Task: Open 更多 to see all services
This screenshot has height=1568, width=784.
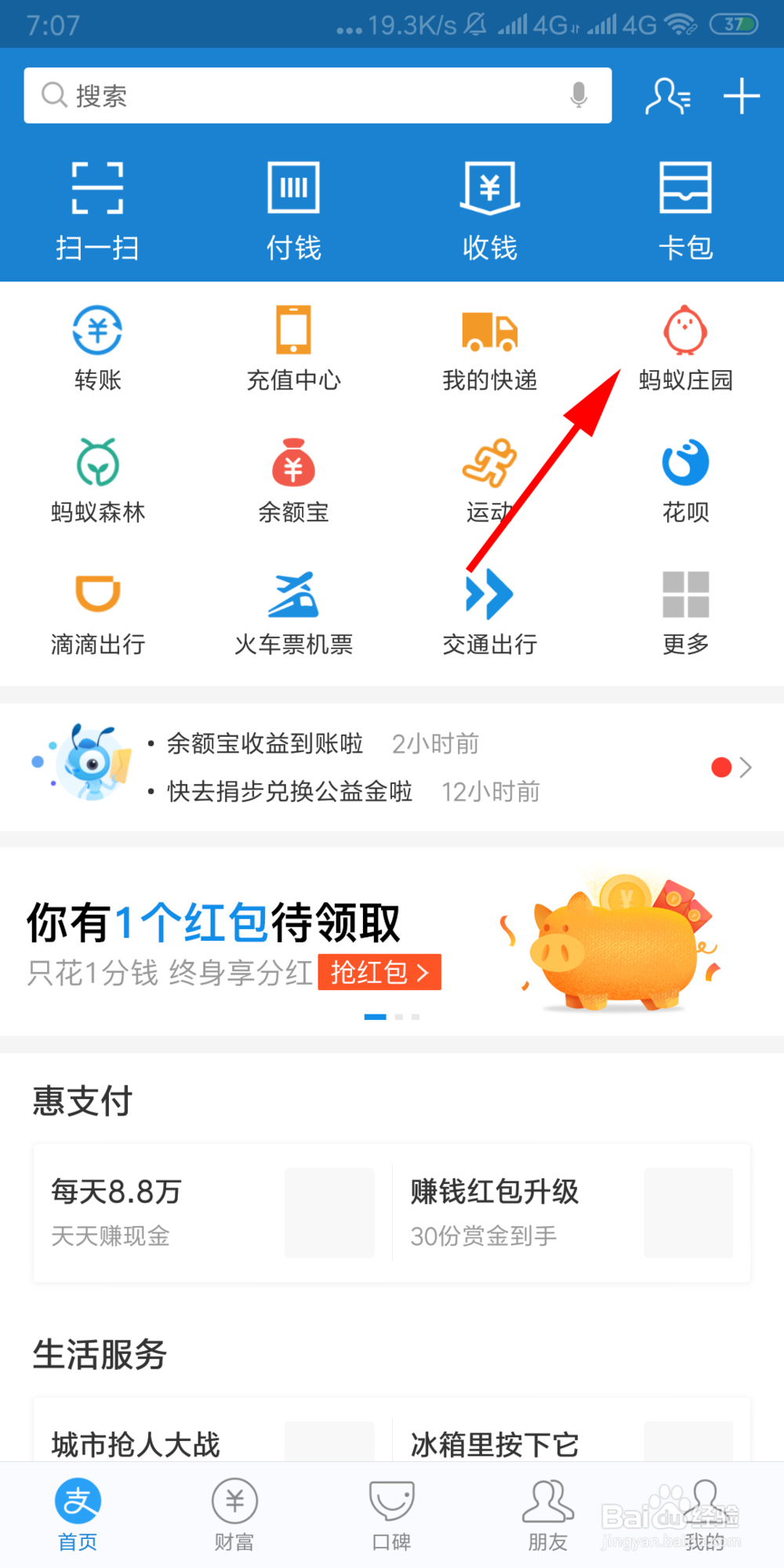Action: point(686,612)
